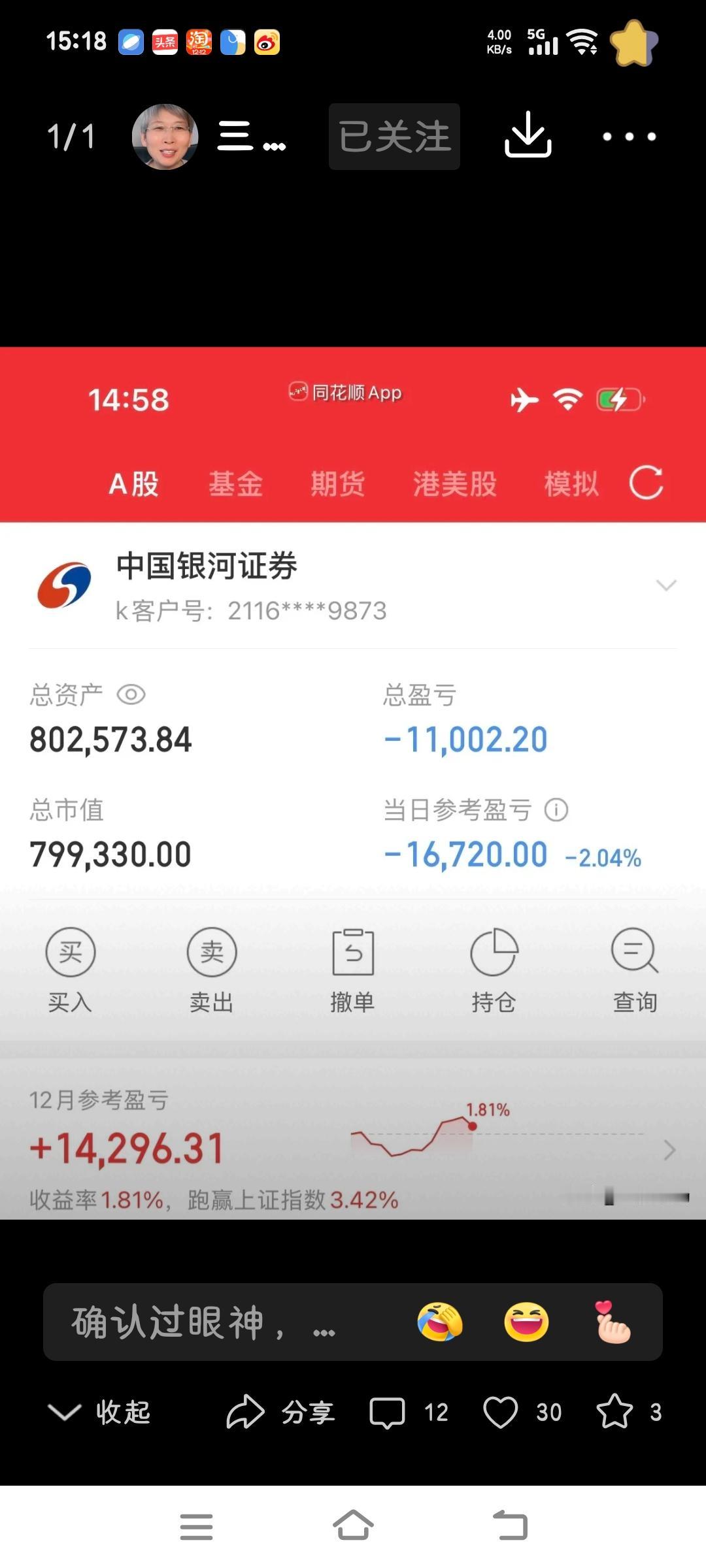Image resolution: width=706 pixels, height=1568 pixels.
Task: Switch to the 港美股 tab
Action: (456, 482)
